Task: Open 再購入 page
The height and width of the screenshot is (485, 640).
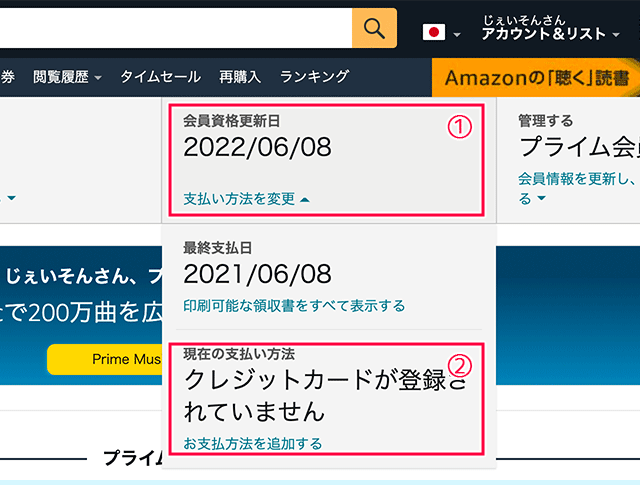Action: 240,77
